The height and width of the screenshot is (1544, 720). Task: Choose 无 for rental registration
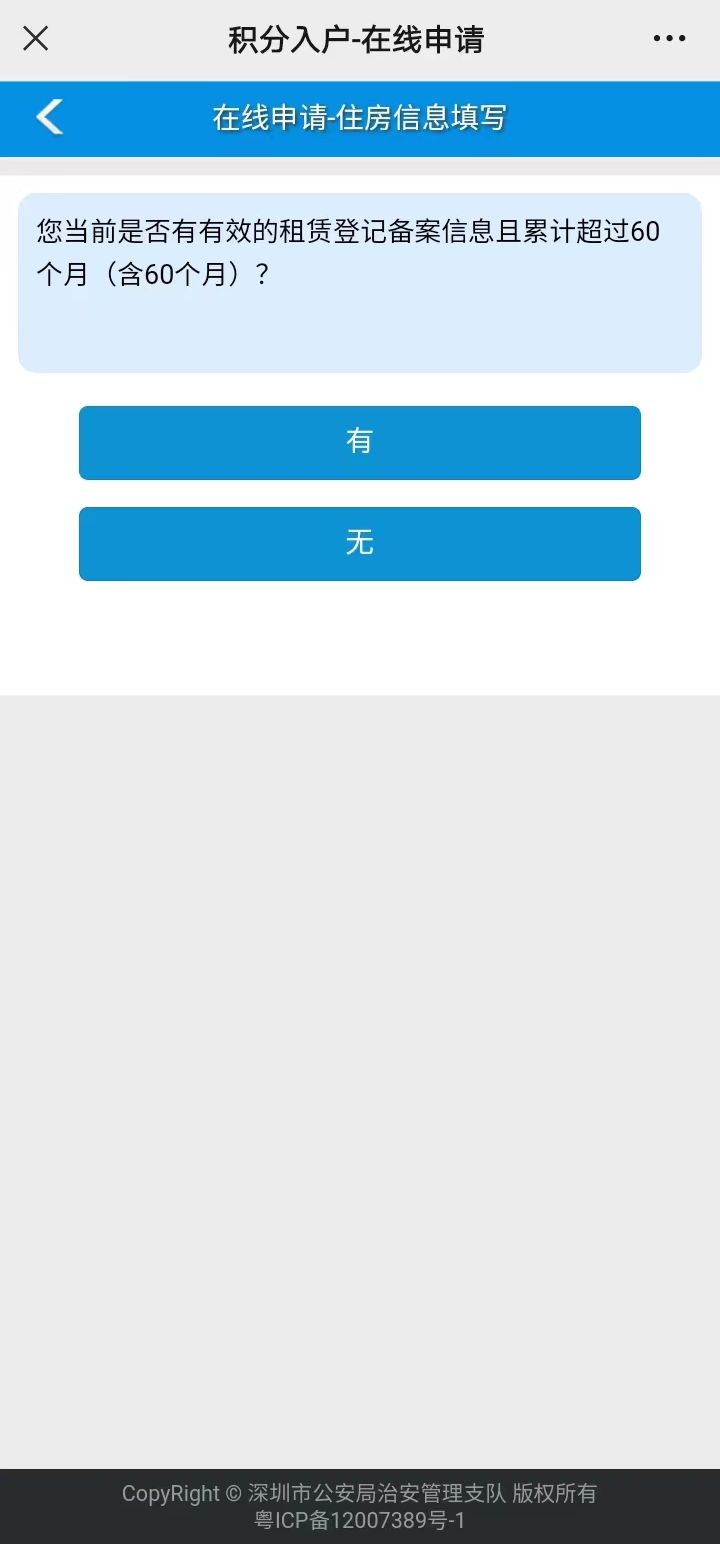(360, 543)
